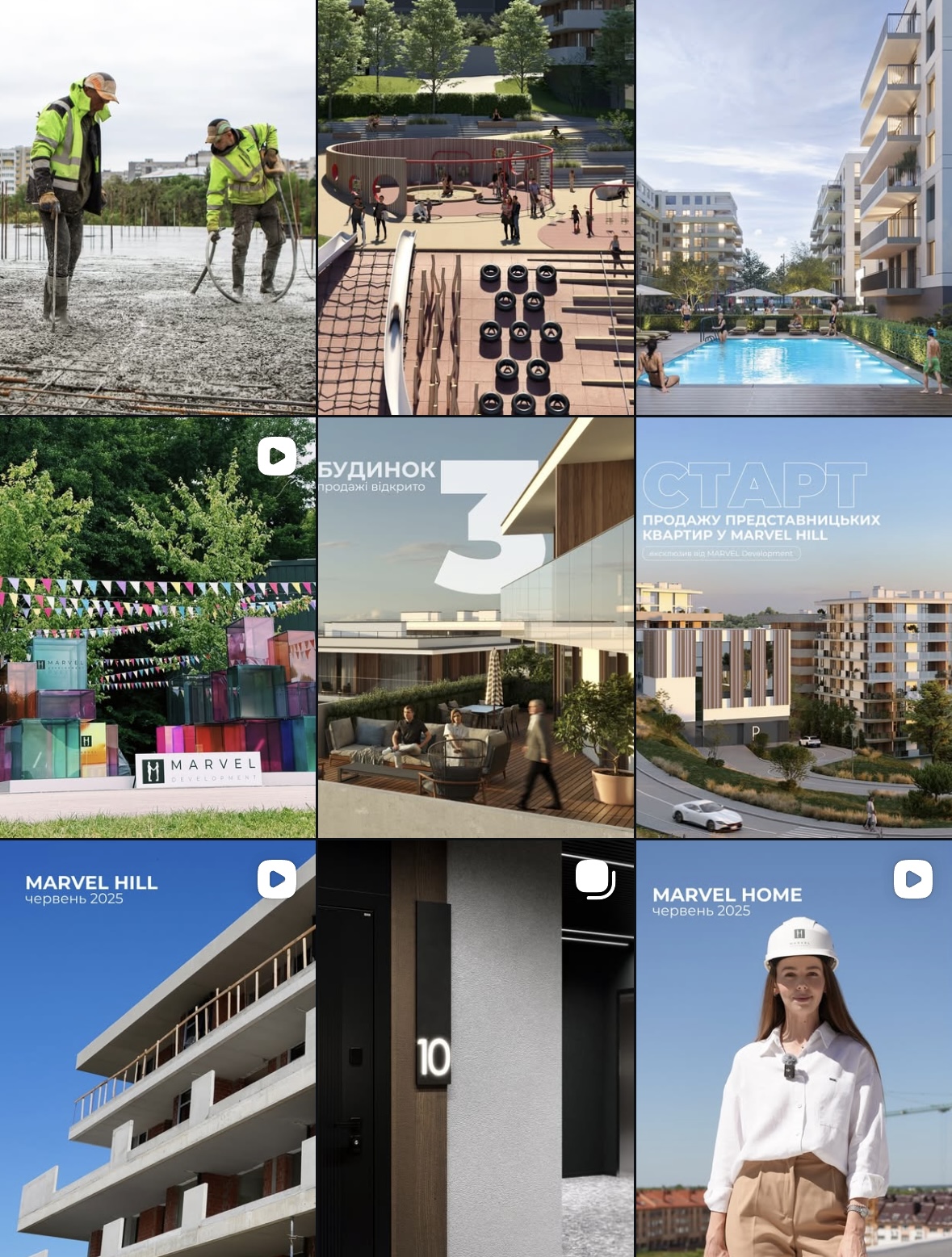The height and width of the screenshot is (1257, 952).
Task: Open the Marvel Home червень 2025 reel
Action: tap(794, 1048)
